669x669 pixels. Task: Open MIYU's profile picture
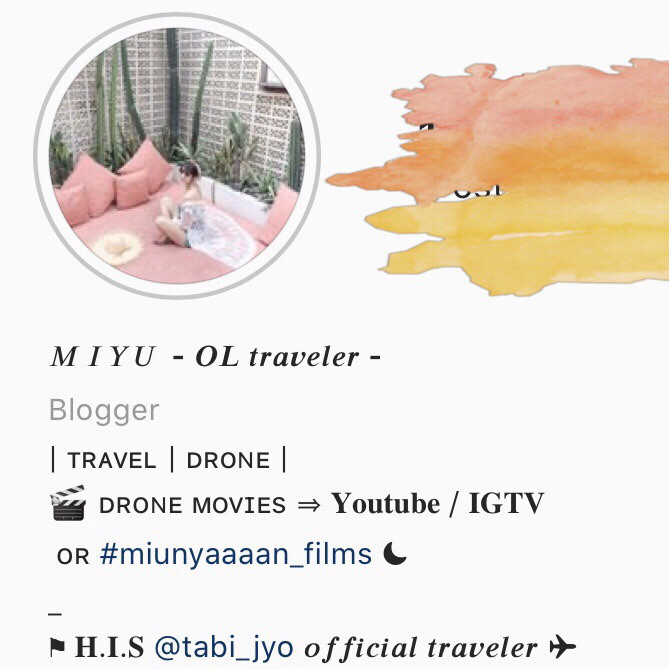[177, 156]
